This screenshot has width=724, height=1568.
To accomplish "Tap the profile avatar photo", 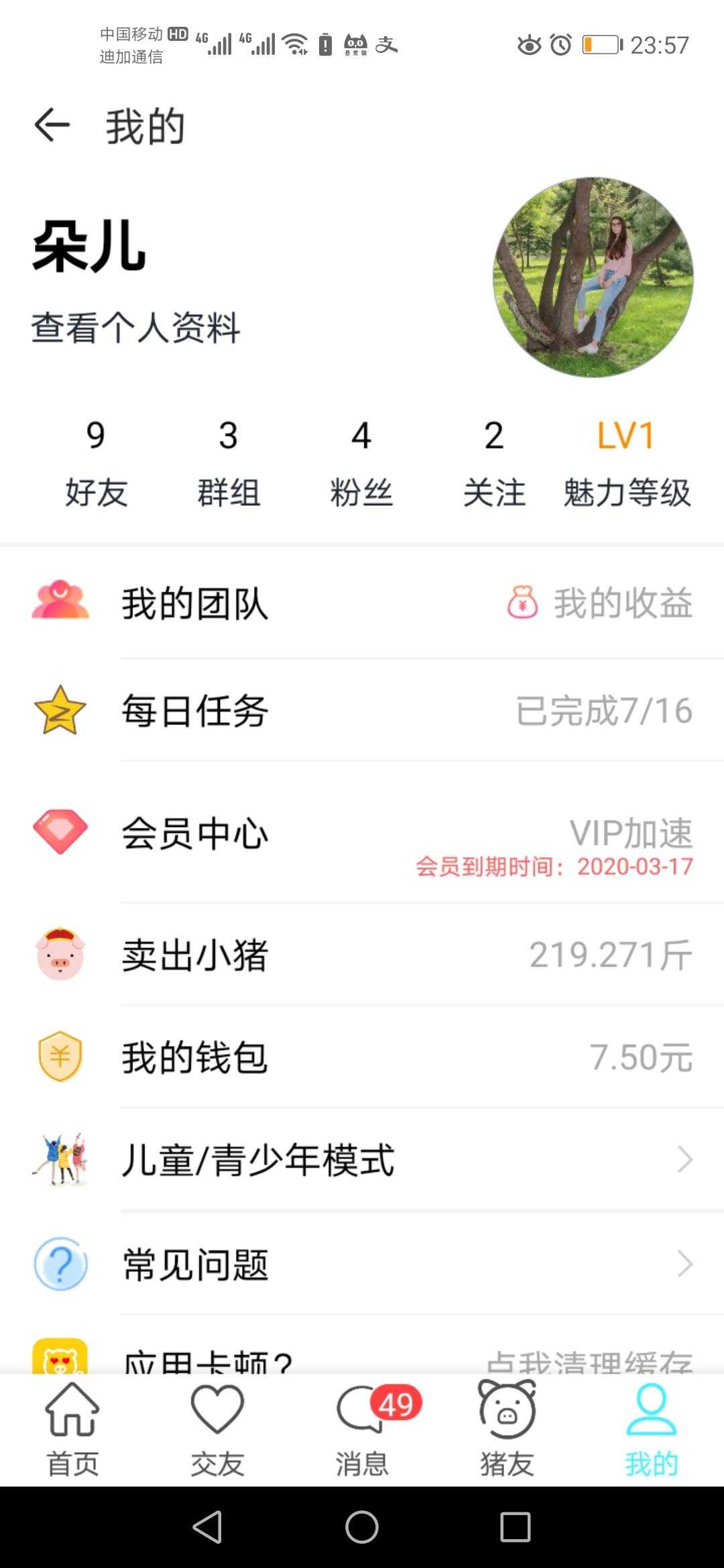I will pos(593,277).
